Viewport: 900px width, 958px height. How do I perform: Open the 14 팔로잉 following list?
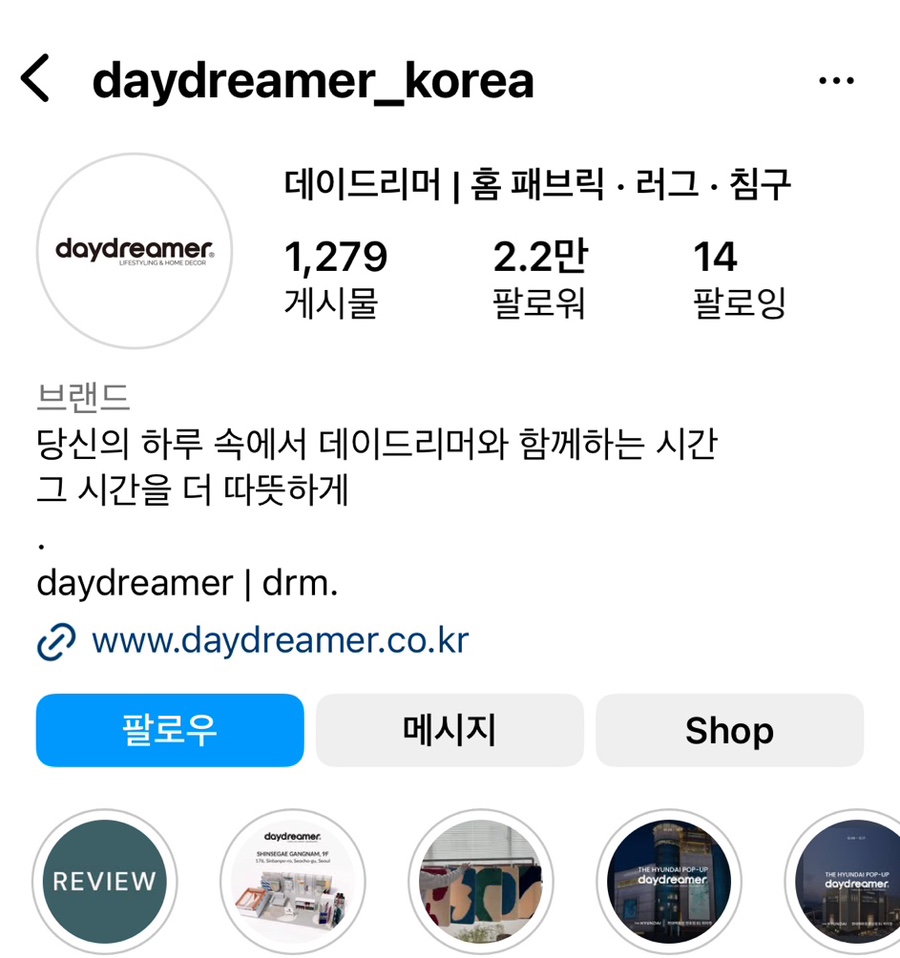click(x=739, y=278)
